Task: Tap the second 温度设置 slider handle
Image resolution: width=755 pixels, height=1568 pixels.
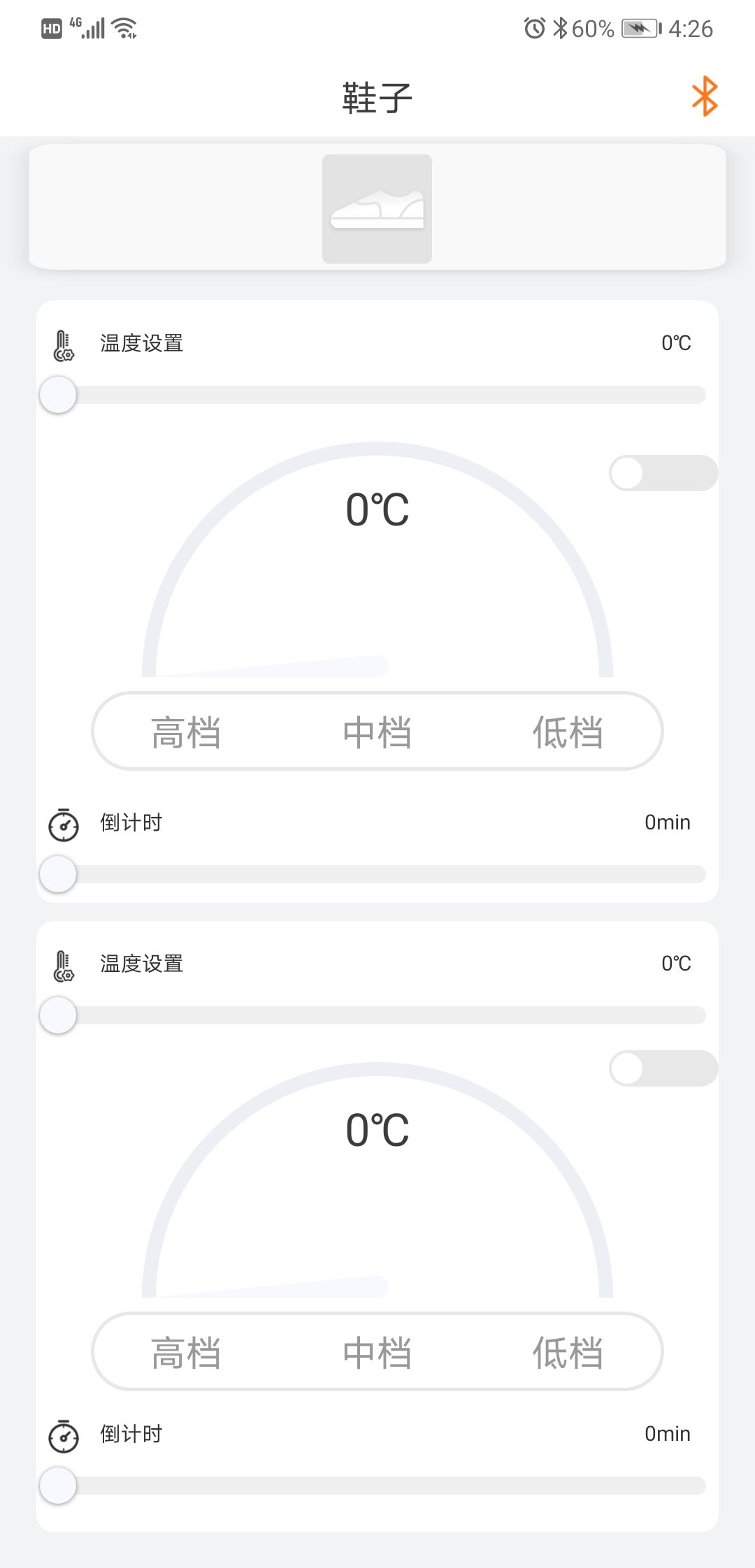Action: coord(58,1015)
